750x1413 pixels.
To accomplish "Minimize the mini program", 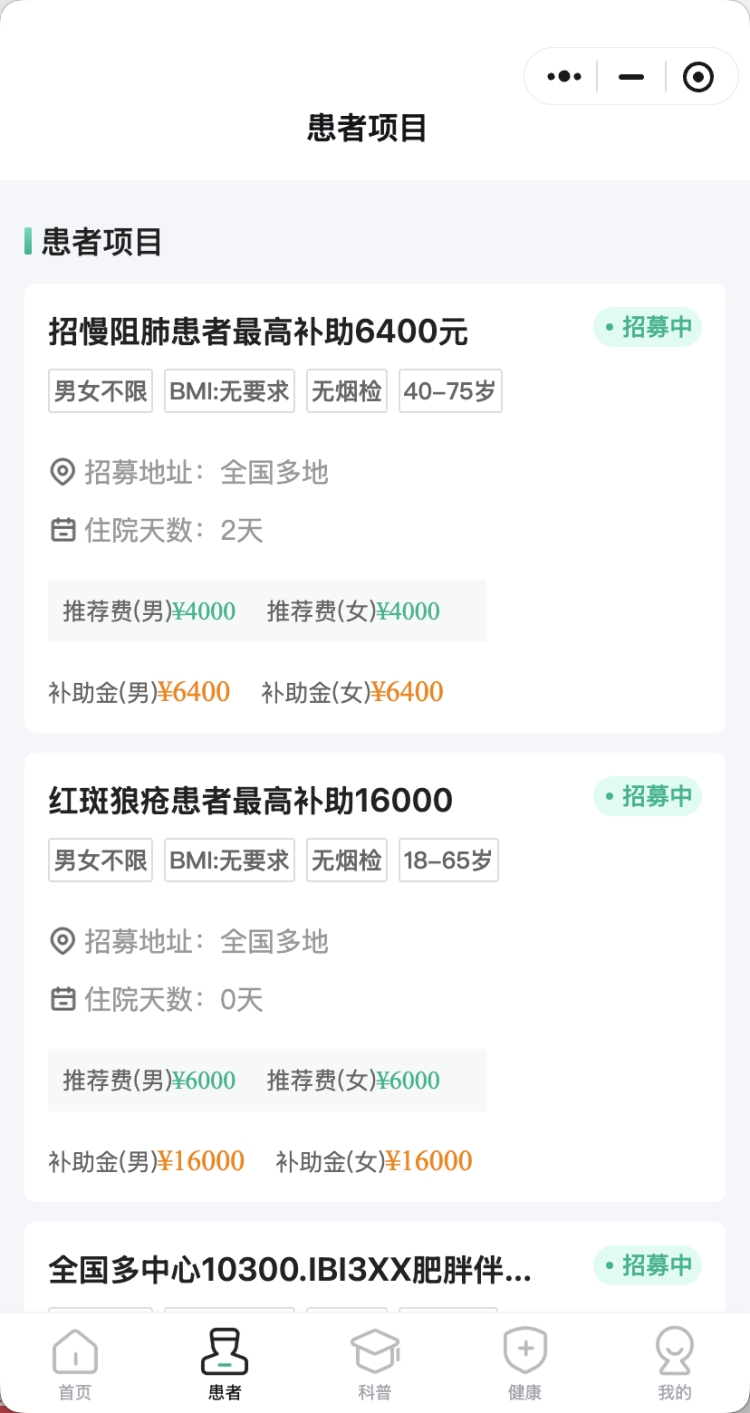I will coord(631,77).
